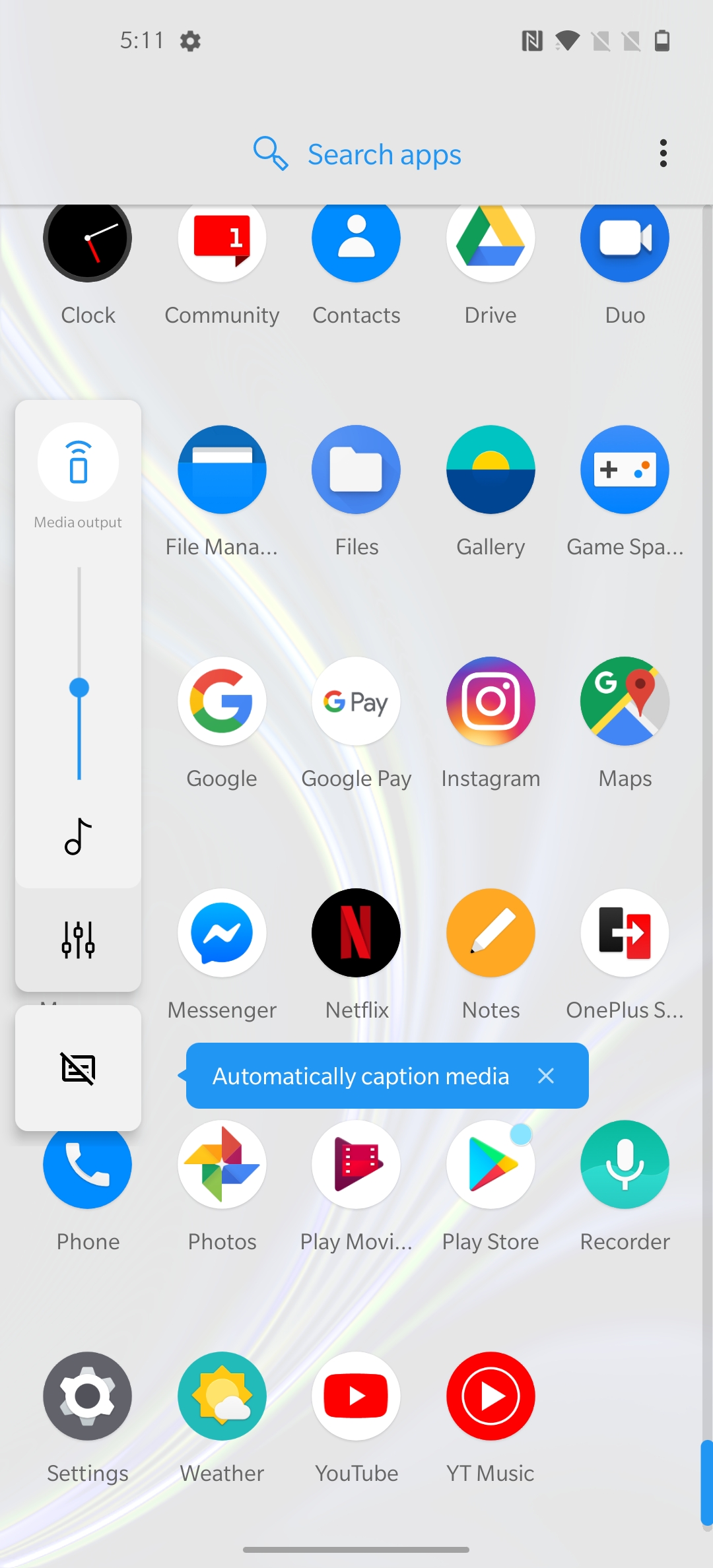713x1568 pixels.
Task: Launch the Play Store
Action: point(491,1165)
